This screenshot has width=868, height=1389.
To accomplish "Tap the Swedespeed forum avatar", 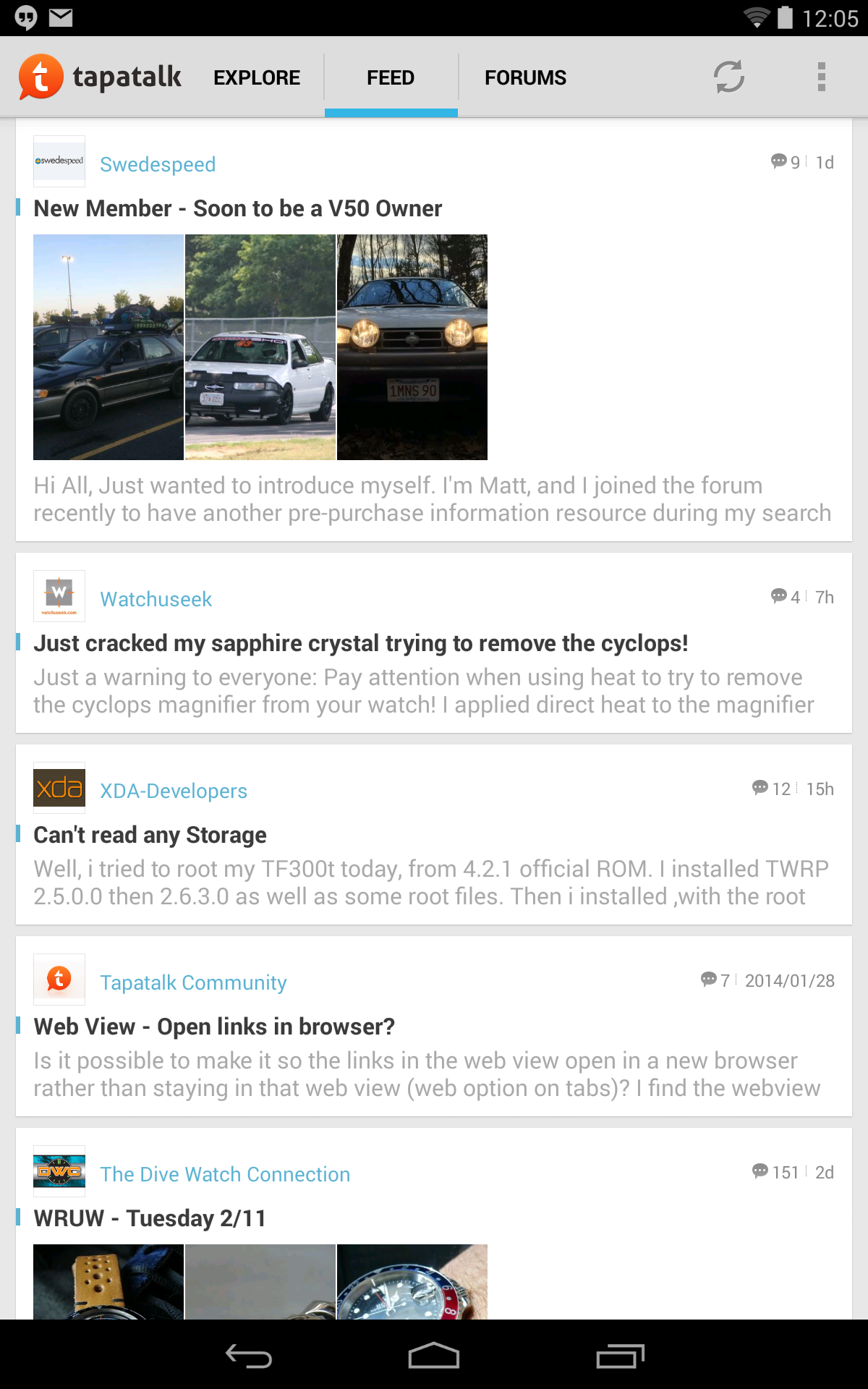I will tap(59, 161).
